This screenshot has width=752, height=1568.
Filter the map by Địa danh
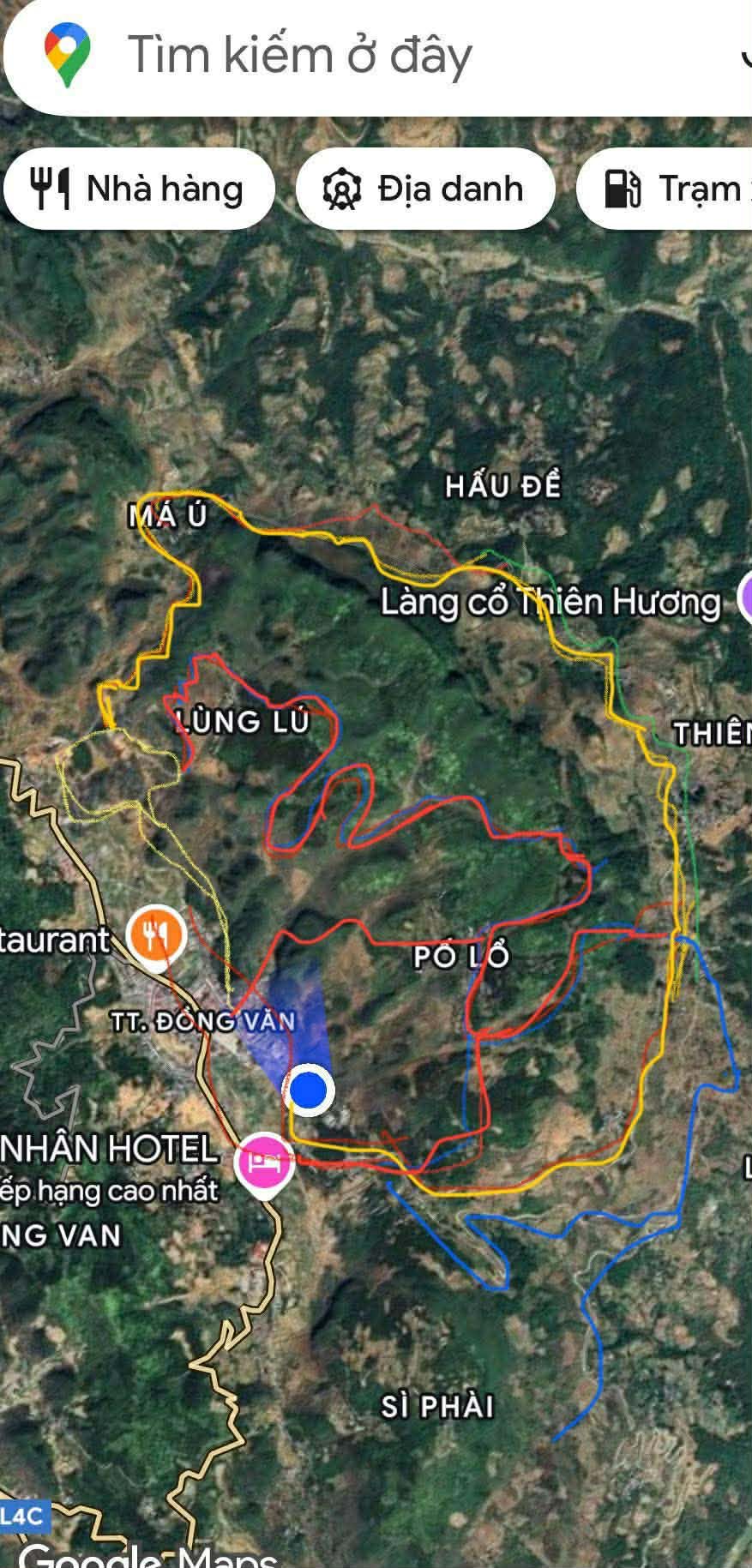coord(424,189)
